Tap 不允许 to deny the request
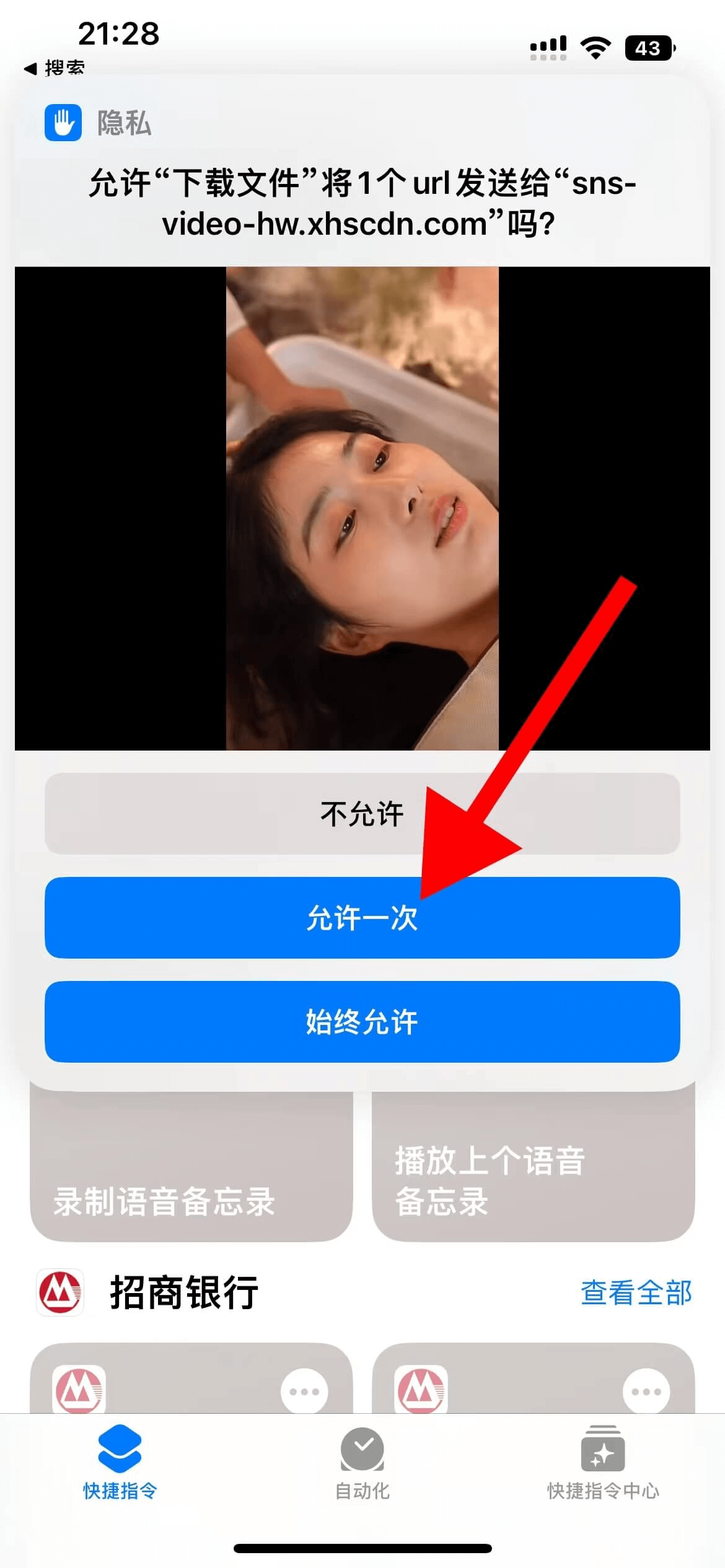725x1568 pixels. [362, 814]
